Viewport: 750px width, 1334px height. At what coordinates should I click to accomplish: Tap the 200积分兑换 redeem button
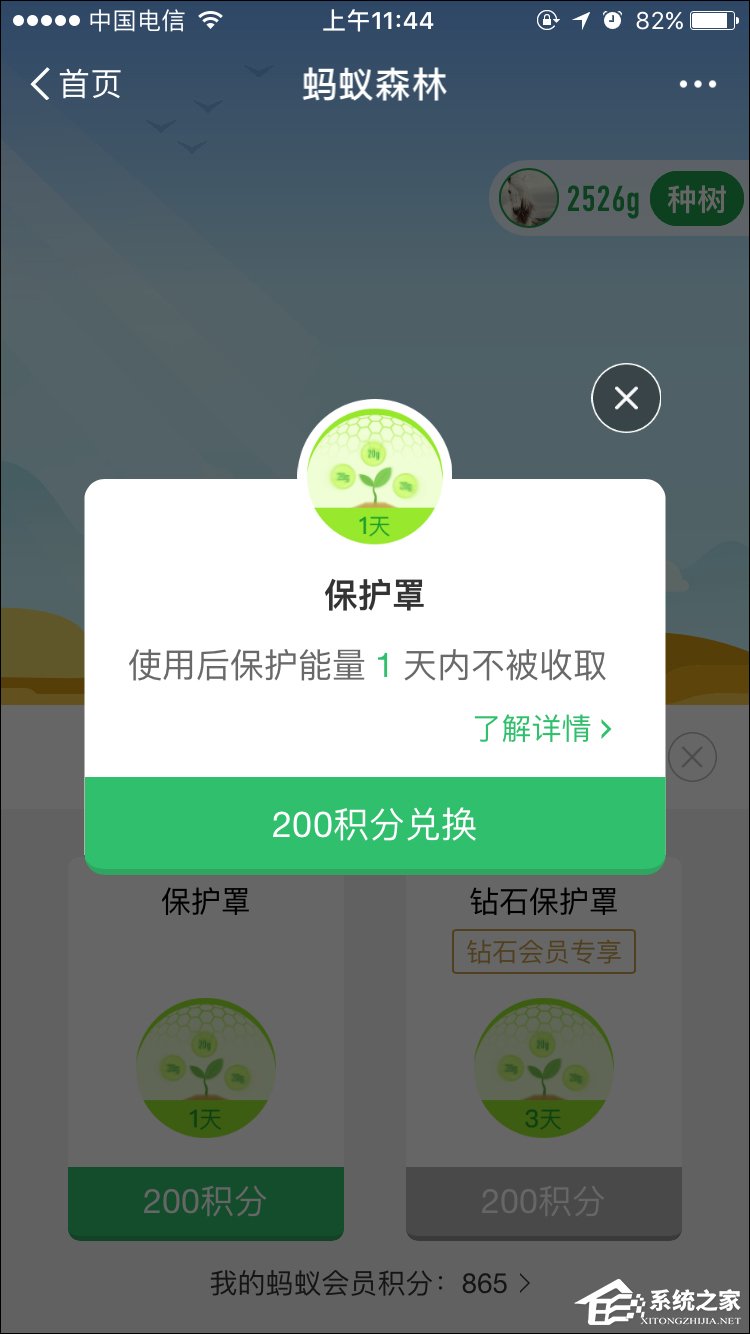pyautogui.click(x=374, y=824)
